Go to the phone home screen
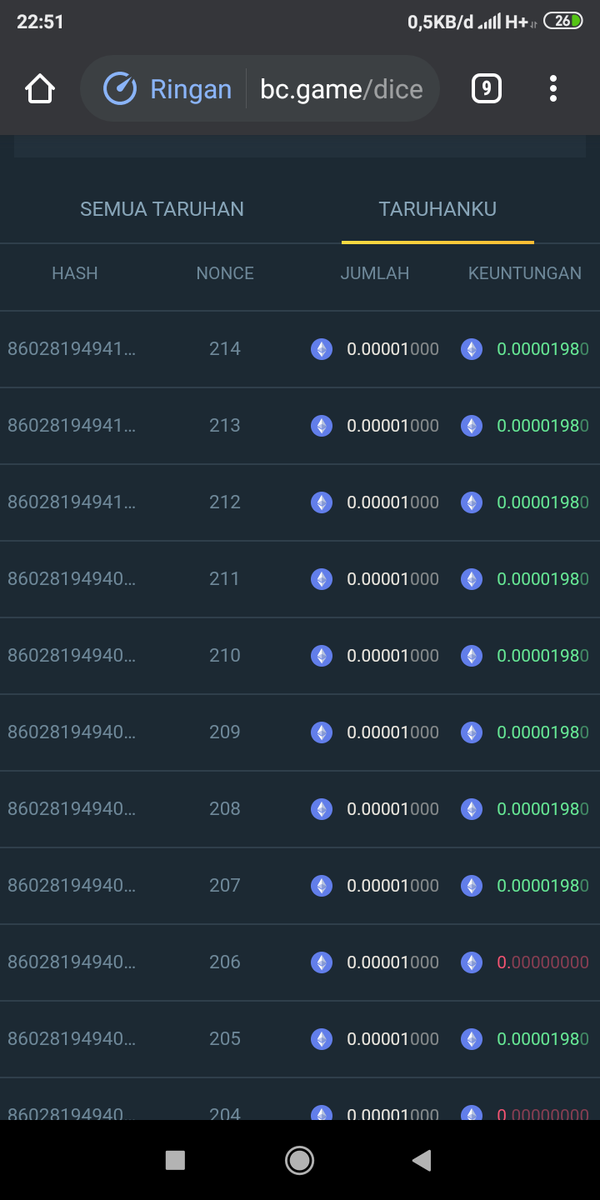This screenshot has width=600, height=1200. [299, 1160]
